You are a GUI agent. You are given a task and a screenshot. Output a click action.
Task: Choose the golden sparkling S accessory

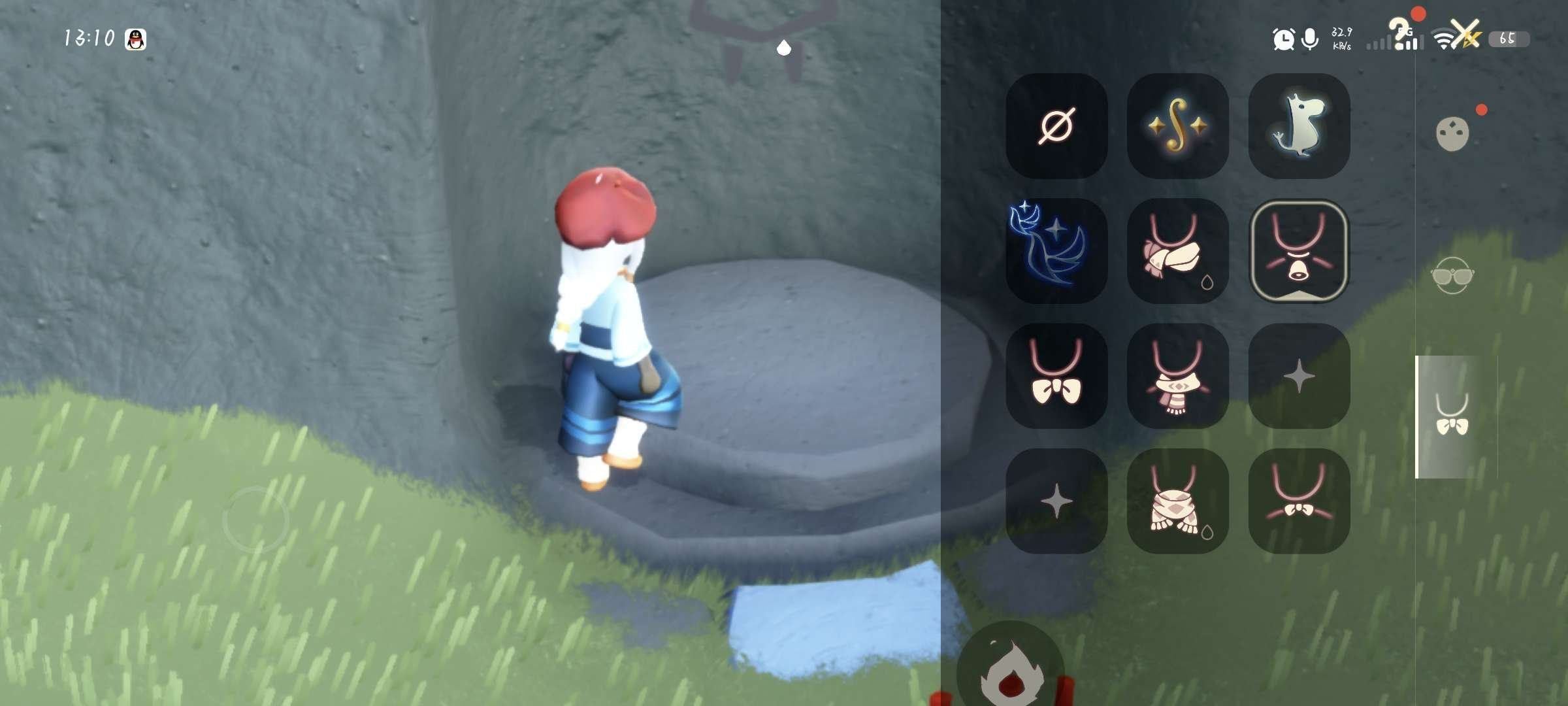pos(1177,126)
